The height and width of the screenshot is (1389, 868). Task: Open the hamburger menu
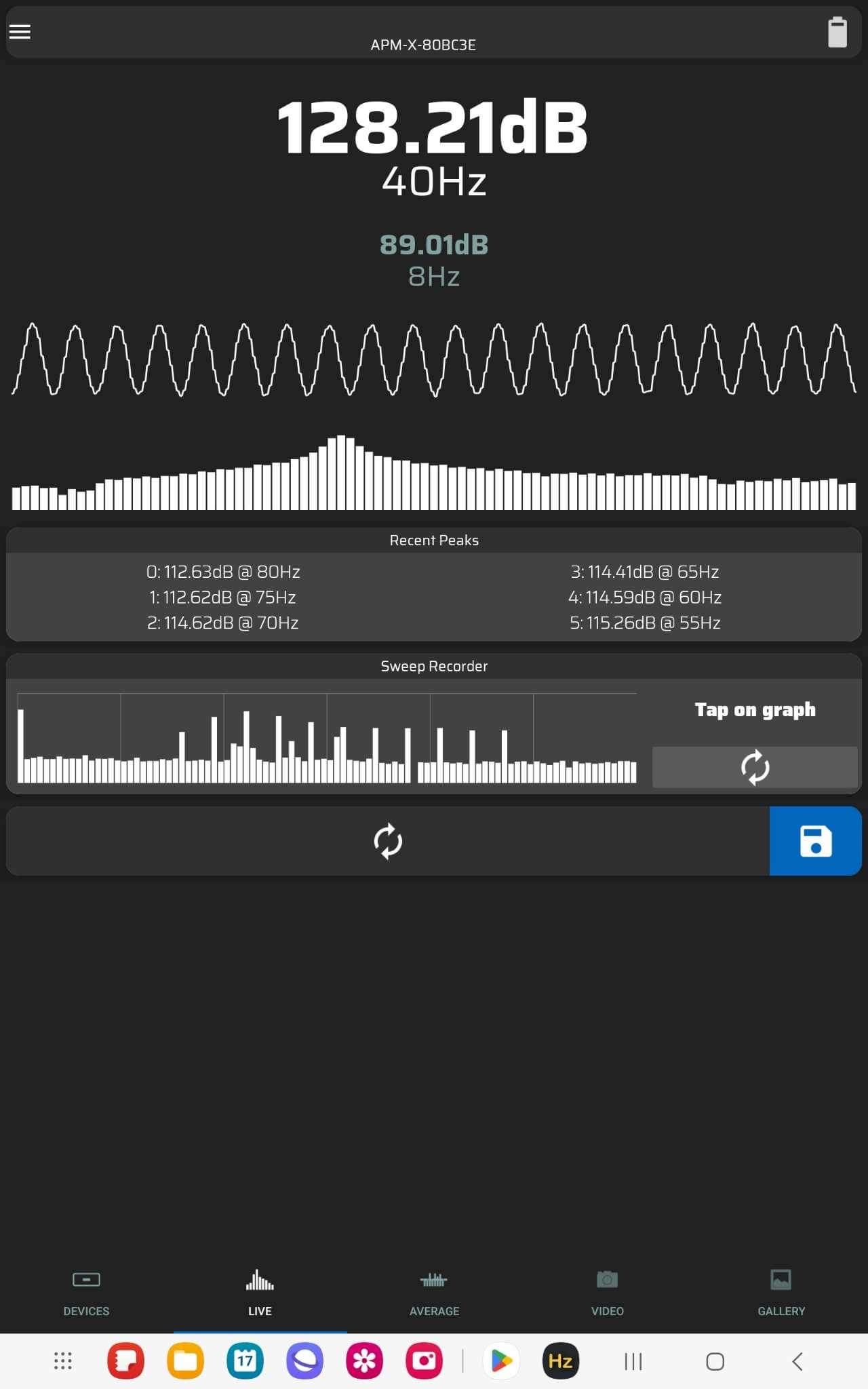click(20, 31)
